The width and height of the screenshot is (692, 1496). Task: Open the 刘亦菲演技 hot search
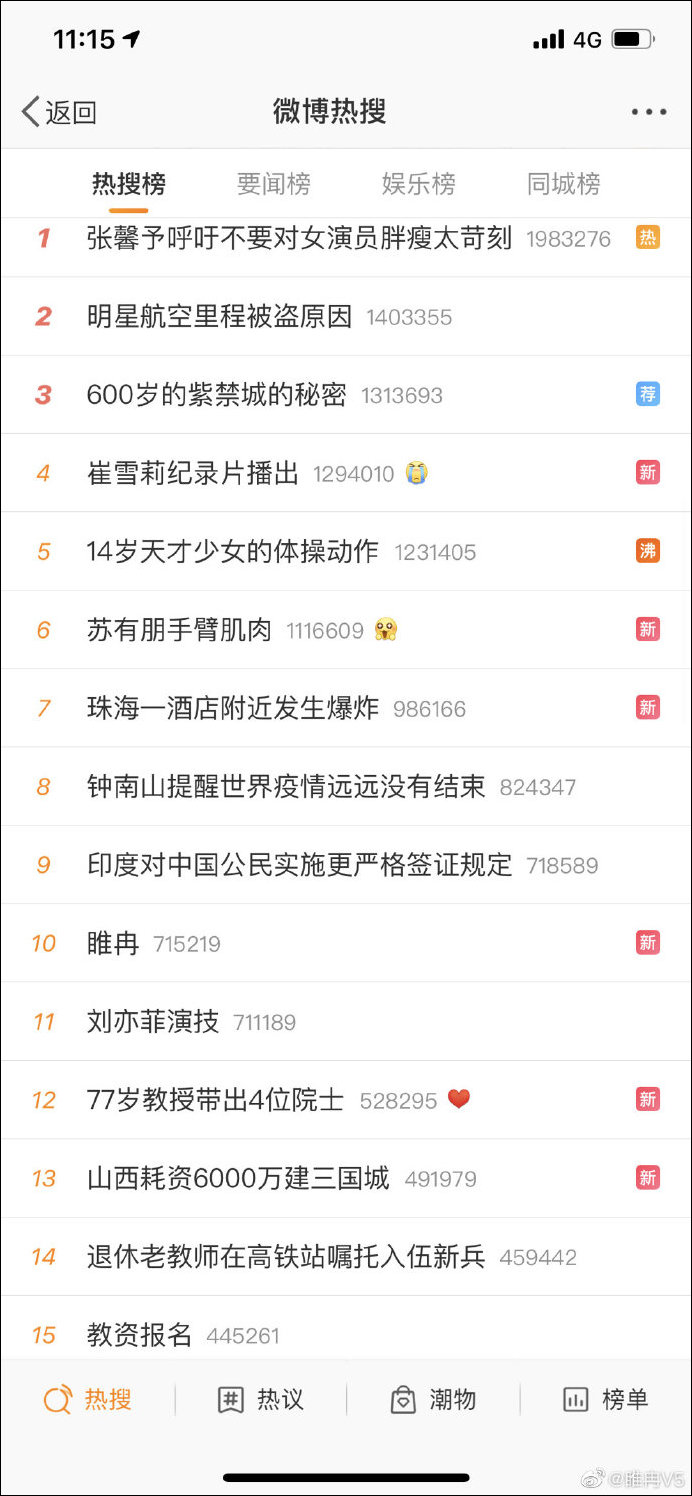tap(153, 1021)
